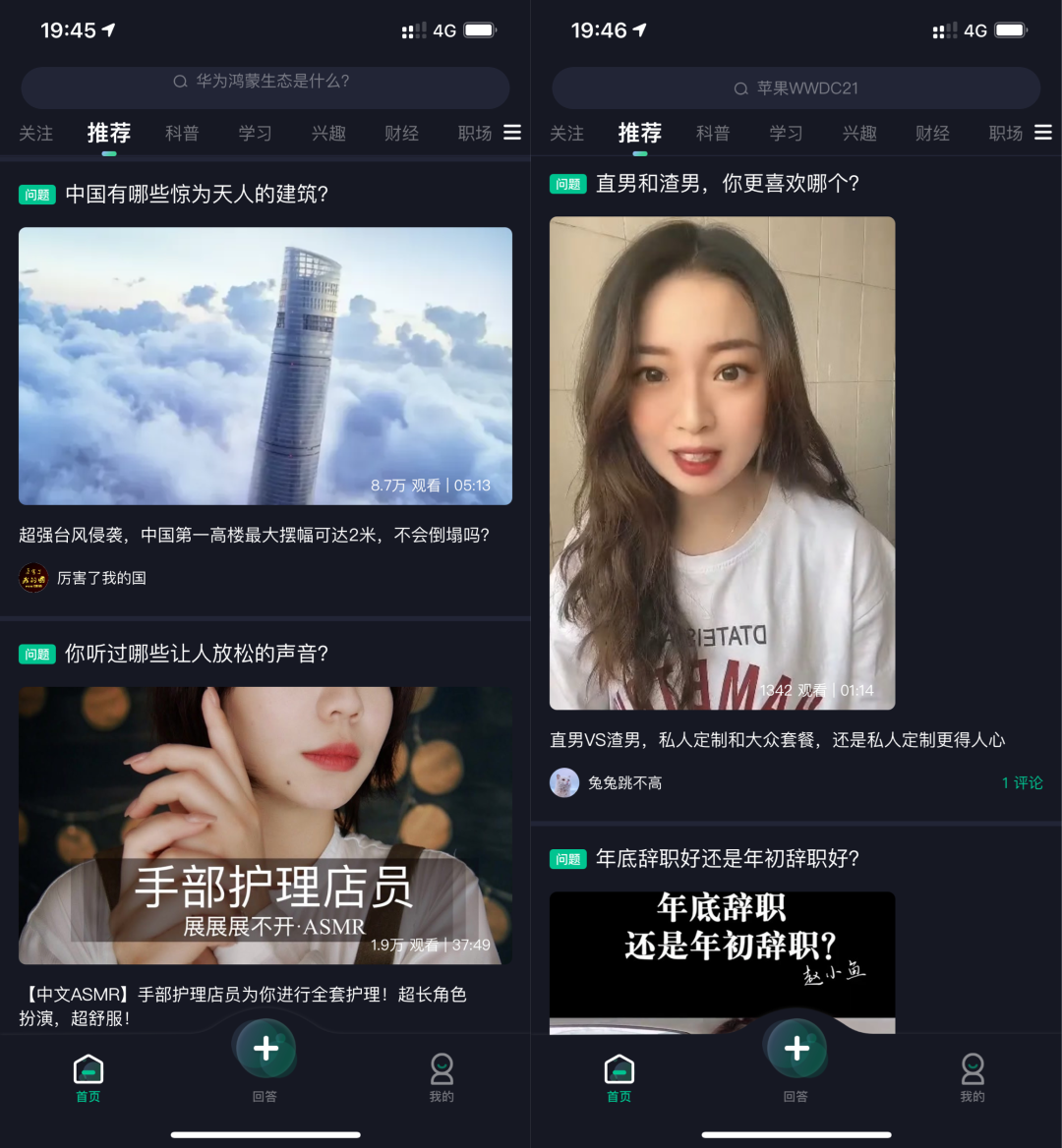
Task: Open question 你听过哪些让人放松的声音?
Action: [197, 654]
